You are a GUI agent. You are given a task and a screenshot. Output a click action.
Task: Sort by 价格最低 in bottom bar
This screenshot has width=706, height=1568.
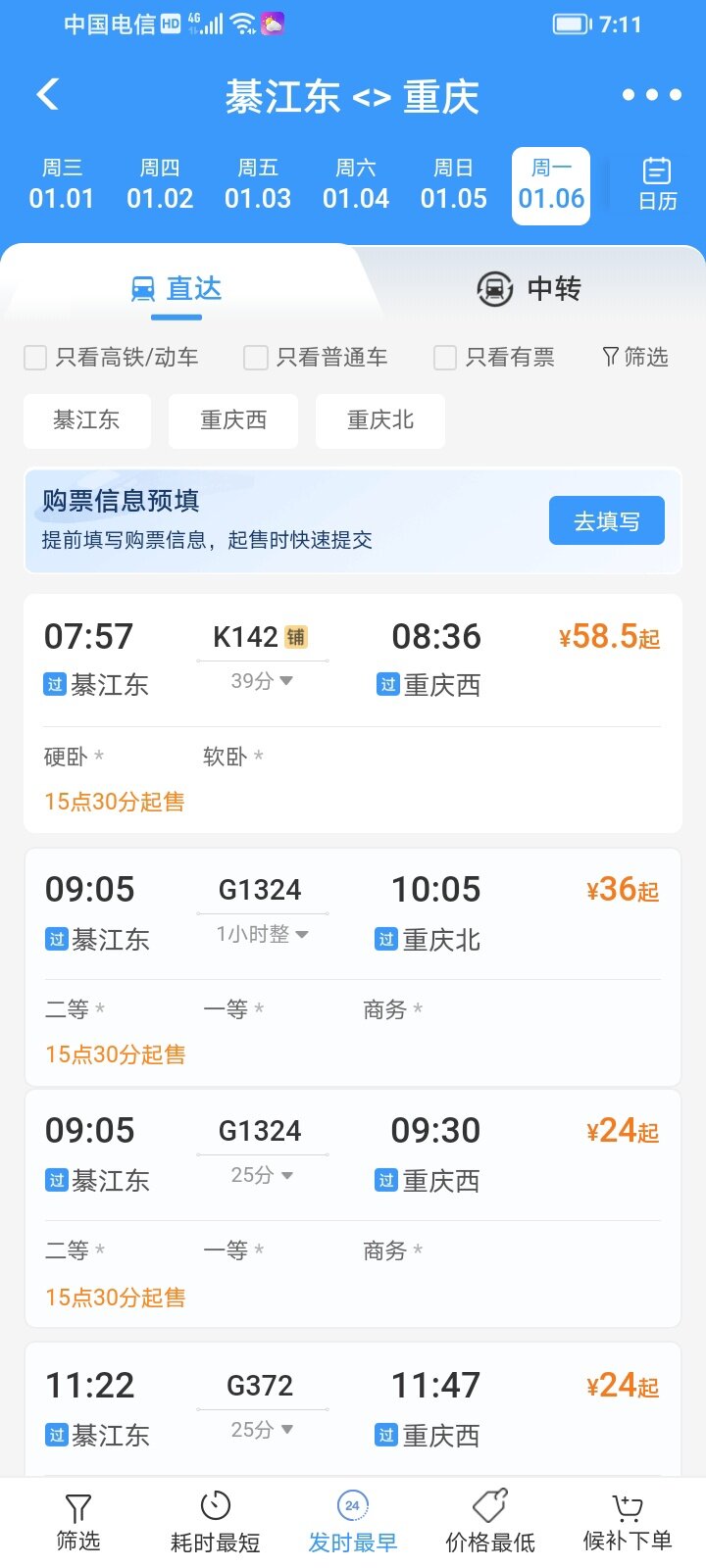[x=490, y=1522]
